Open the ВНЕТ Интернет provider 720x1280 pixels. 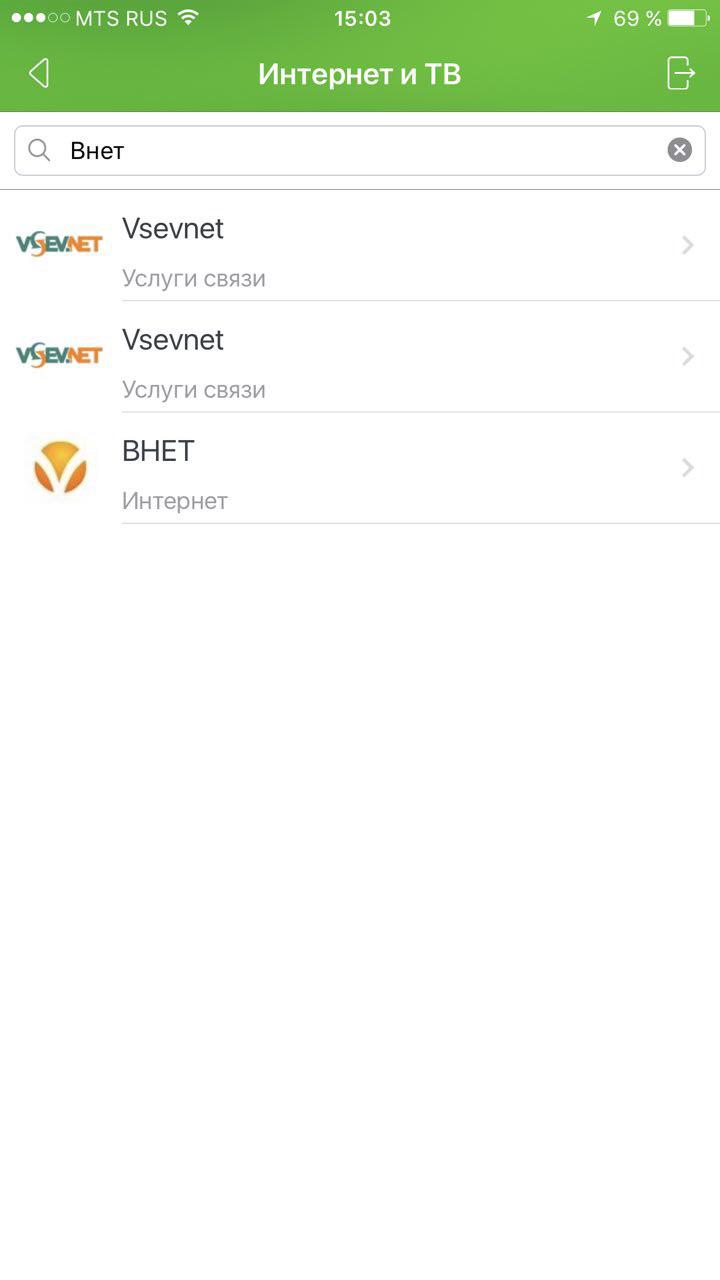click(x=360, y=468)
